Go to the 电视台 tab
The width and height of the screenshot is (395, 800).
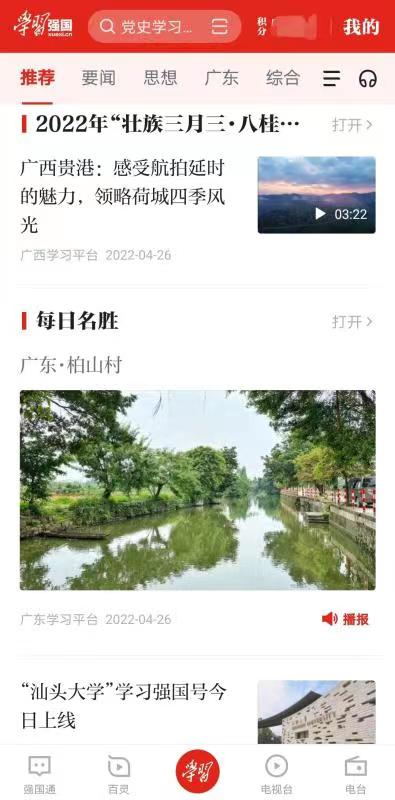277,774
